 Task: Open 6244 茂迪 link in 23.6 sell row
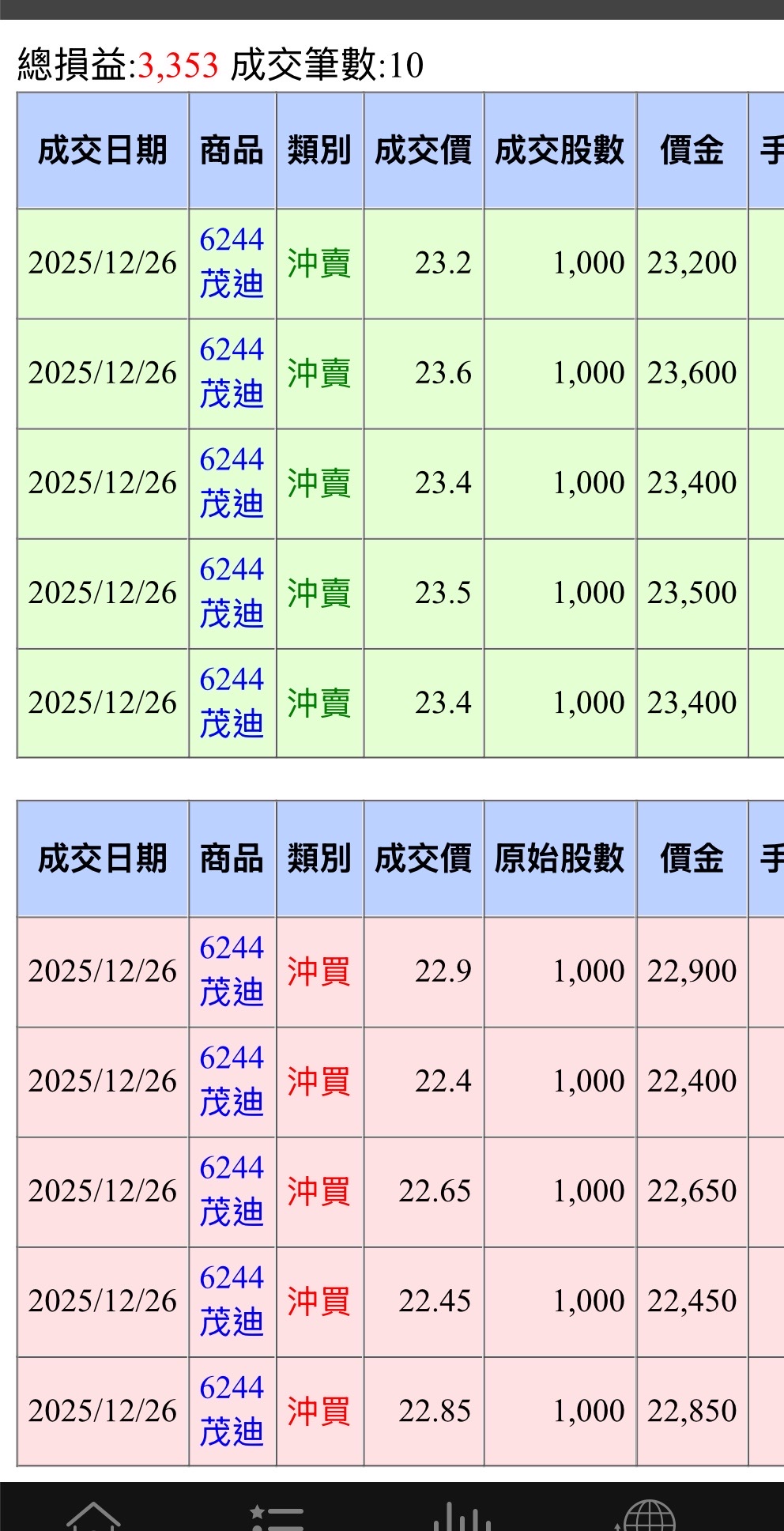tap(232, 372)
